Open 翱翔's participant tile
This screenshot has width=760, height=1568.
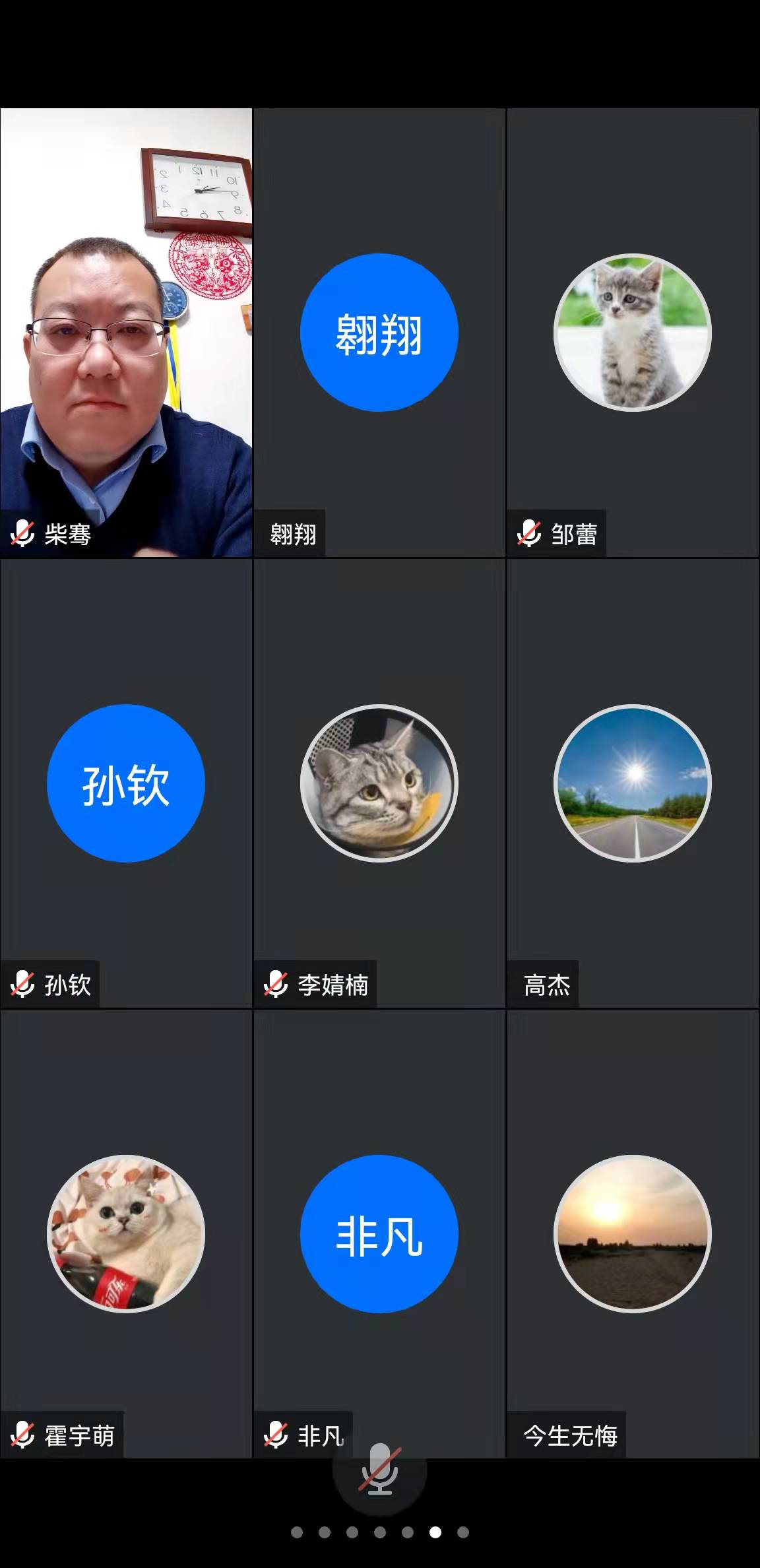(x=379, y=333)
